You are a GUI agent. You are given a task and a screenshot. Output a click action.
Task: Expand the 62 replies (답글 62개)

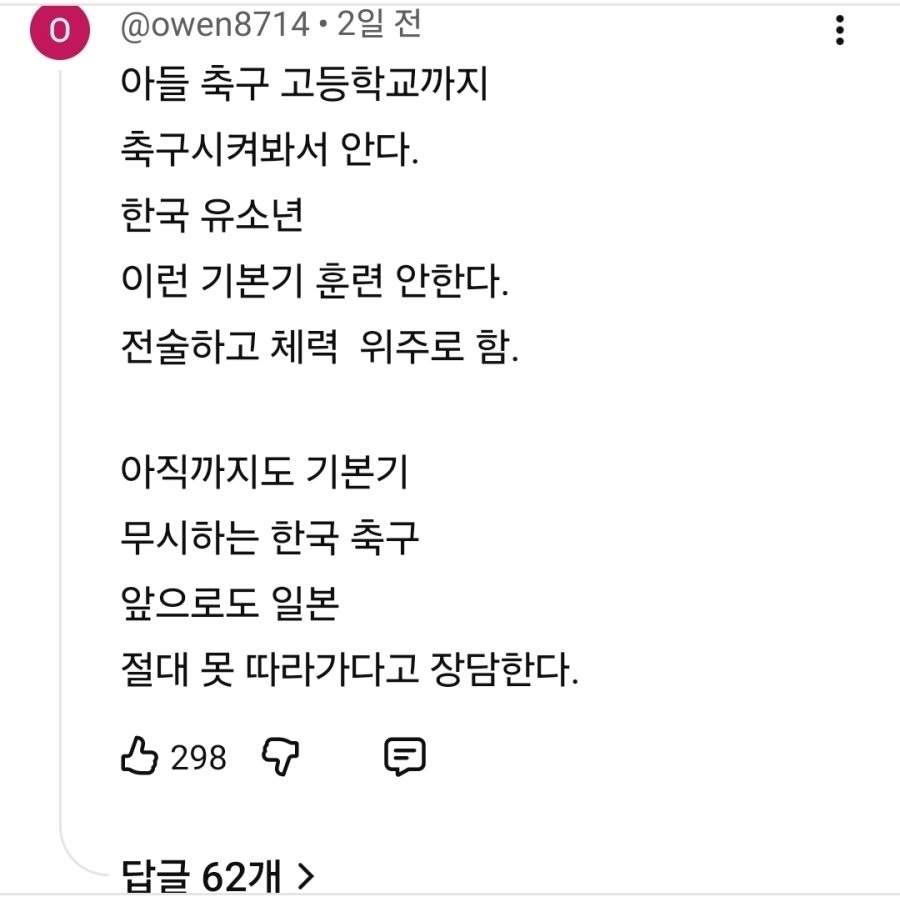pos(218,878)
